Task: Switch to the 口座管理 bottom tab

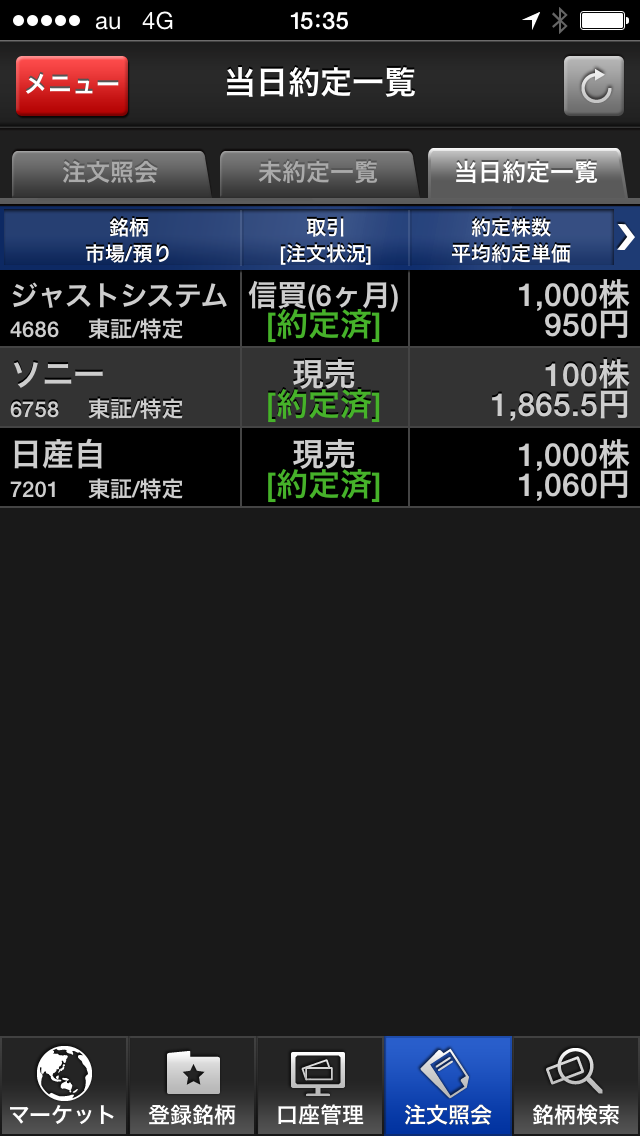Action: tap(320, 1086)
